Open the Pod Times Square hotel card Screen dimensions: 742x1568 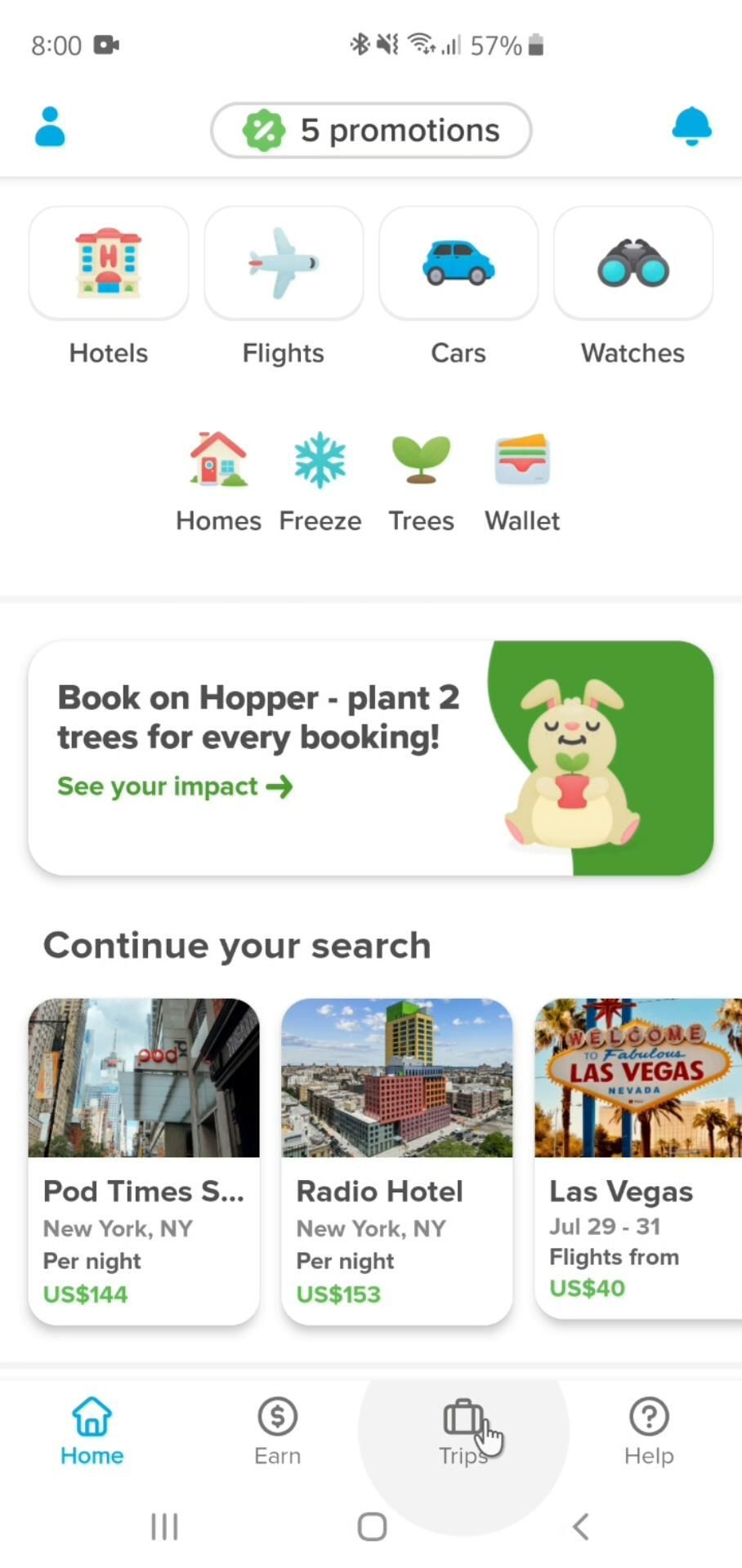(x=144, y=1160)
